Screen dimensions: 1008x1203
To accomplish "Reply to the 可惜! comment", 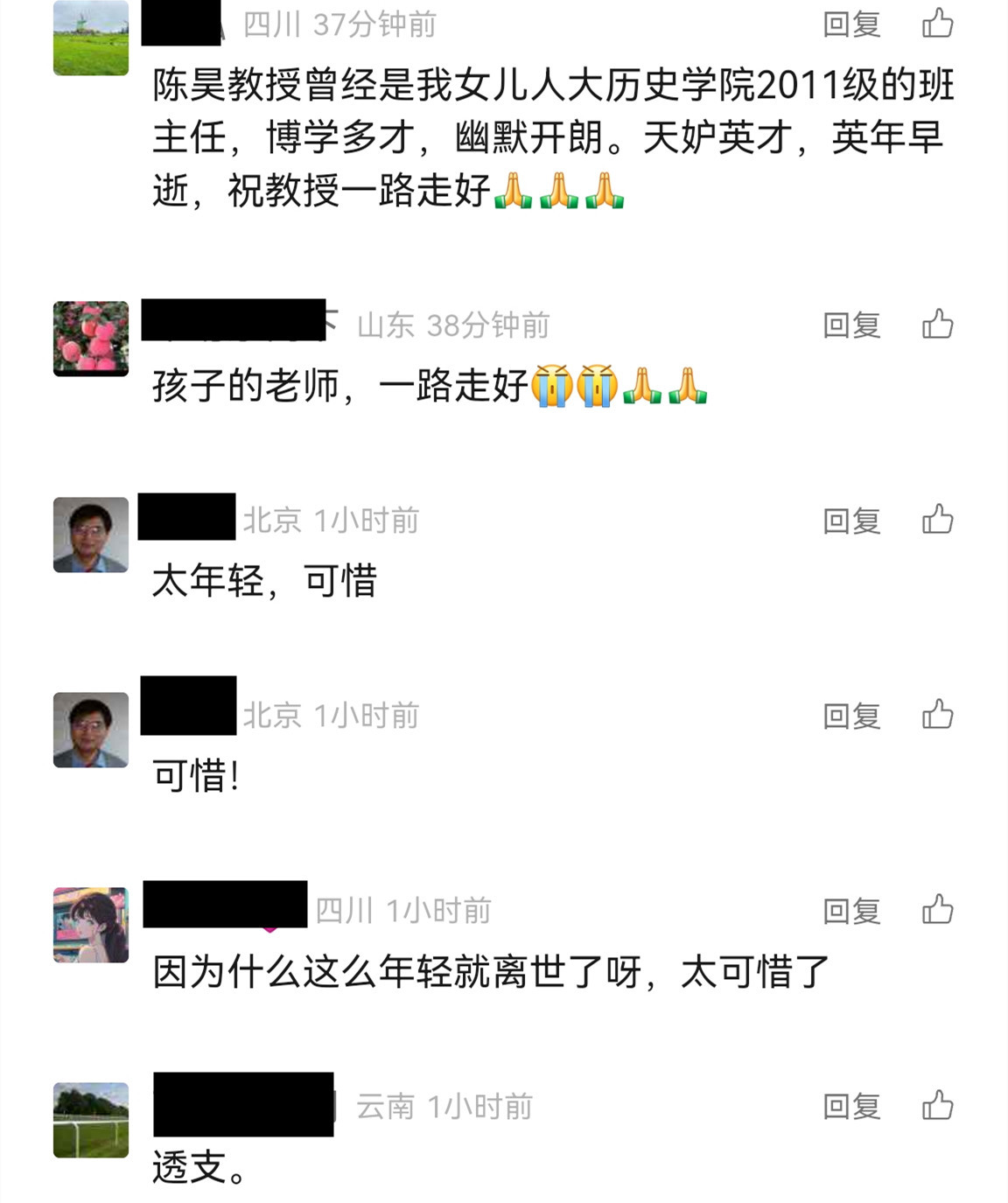I will pyautogui.click(x=850, y=717).
